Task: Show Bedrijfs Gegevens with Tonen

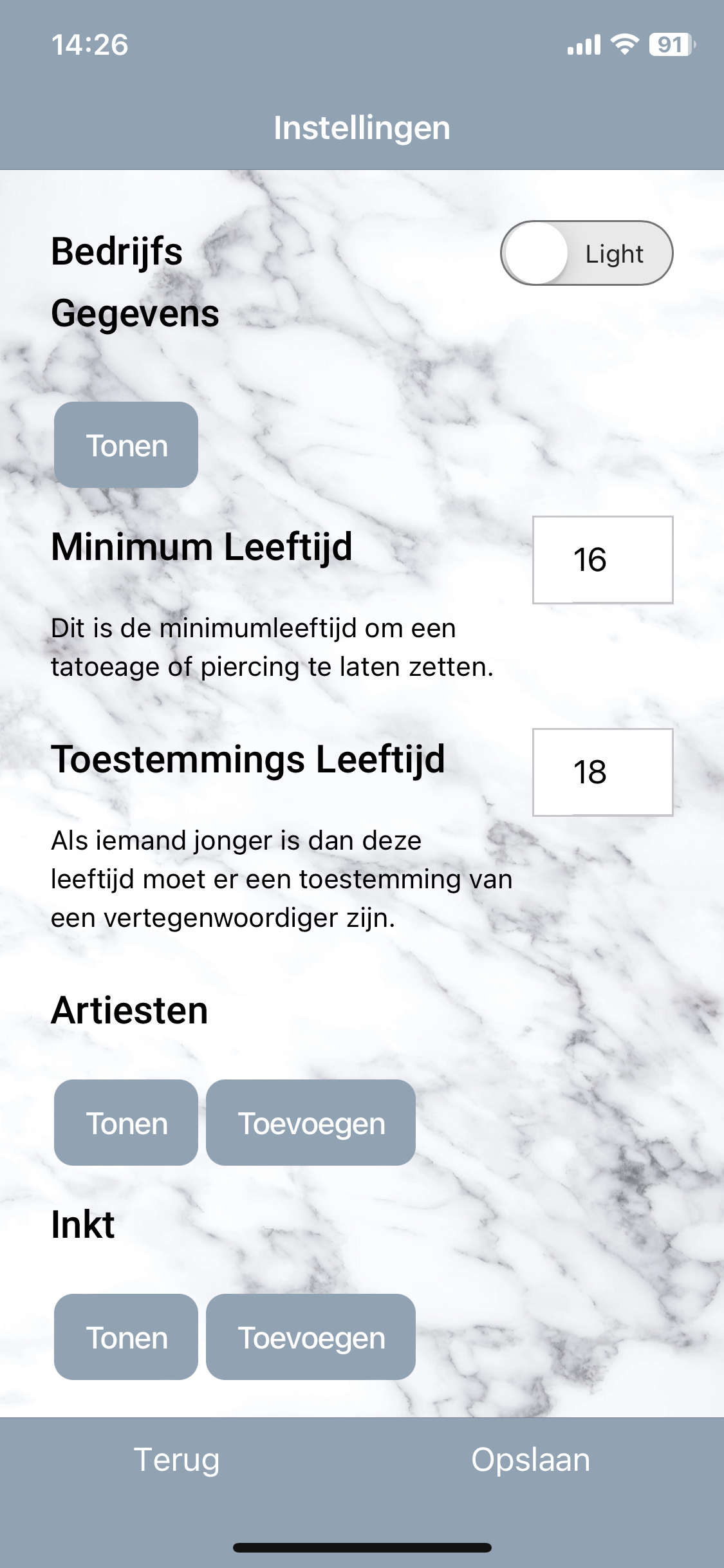Action: point(126,445)
